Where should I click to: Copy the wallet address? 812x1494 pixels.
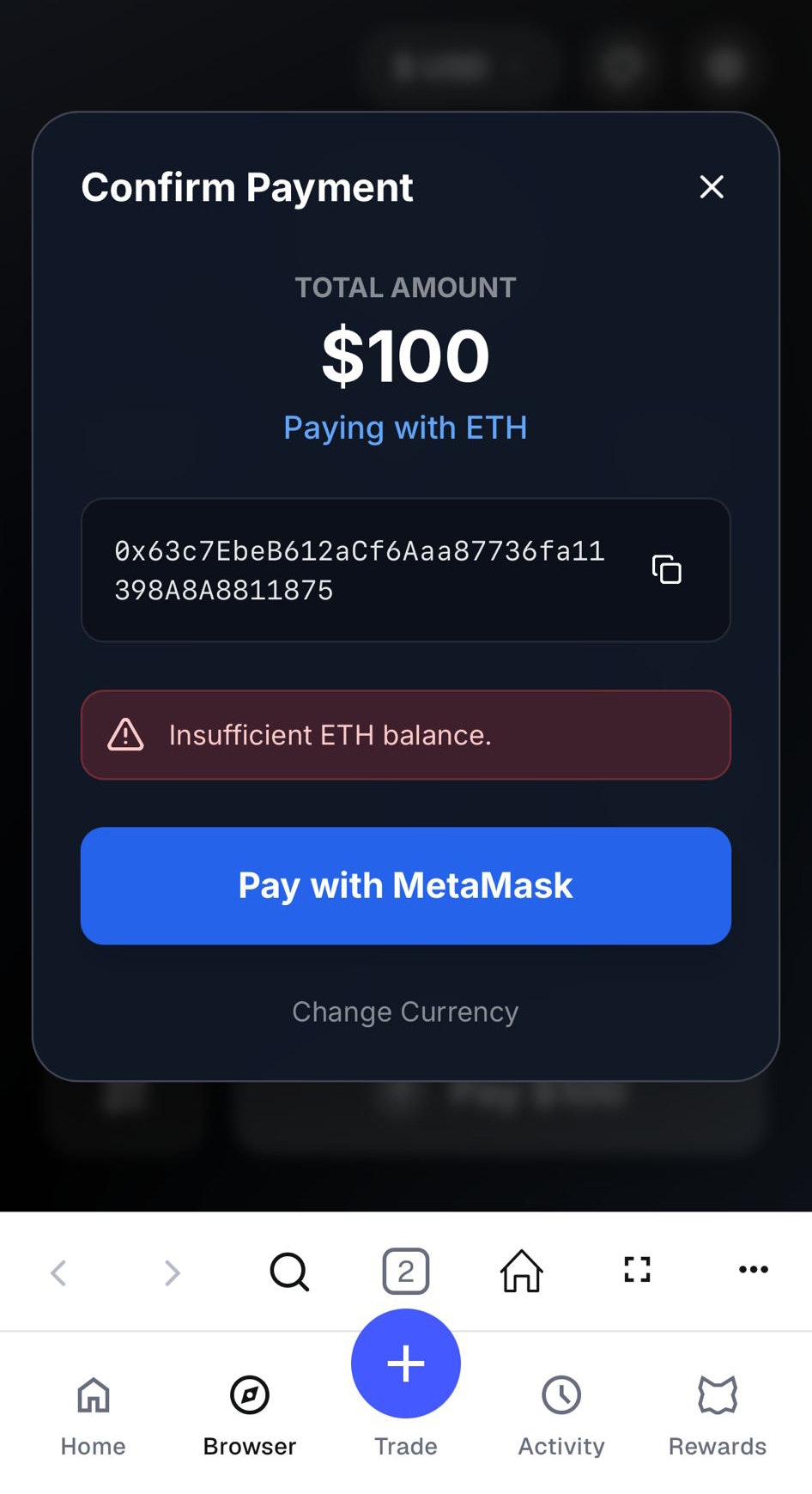point(666,569)
